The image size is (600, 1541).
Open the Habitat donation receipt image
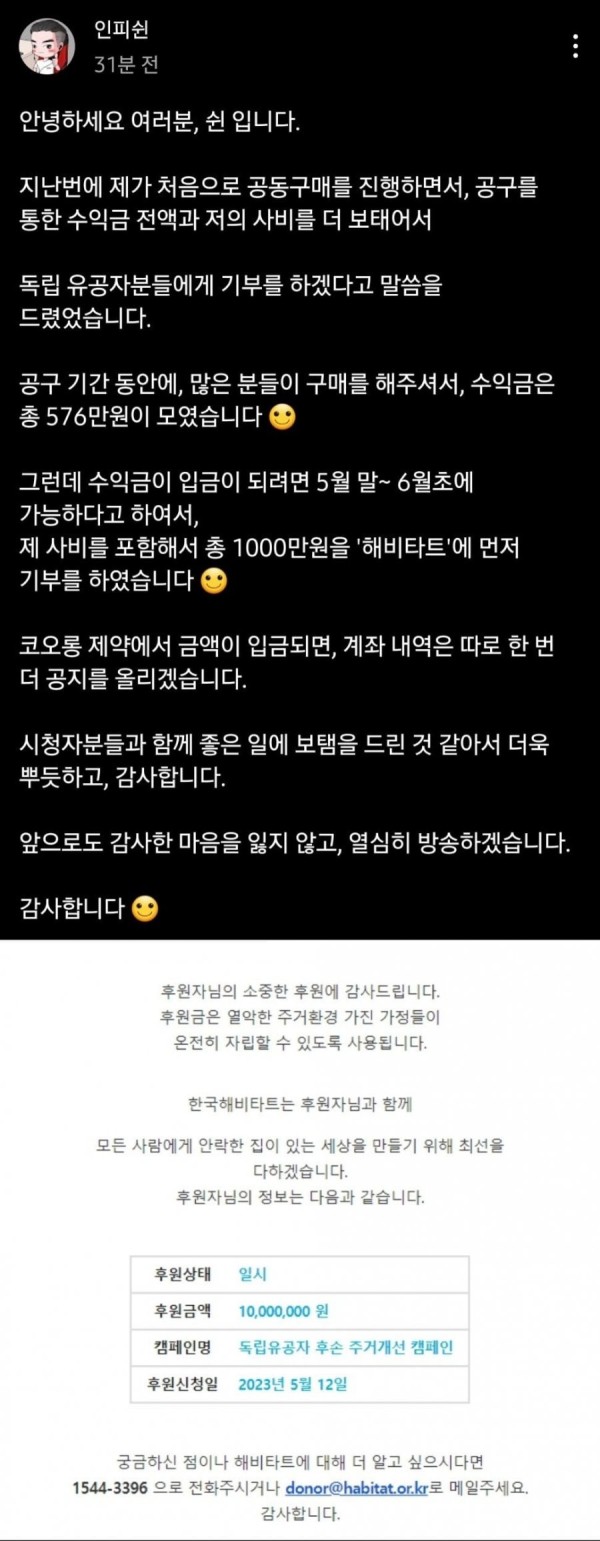300,1240
